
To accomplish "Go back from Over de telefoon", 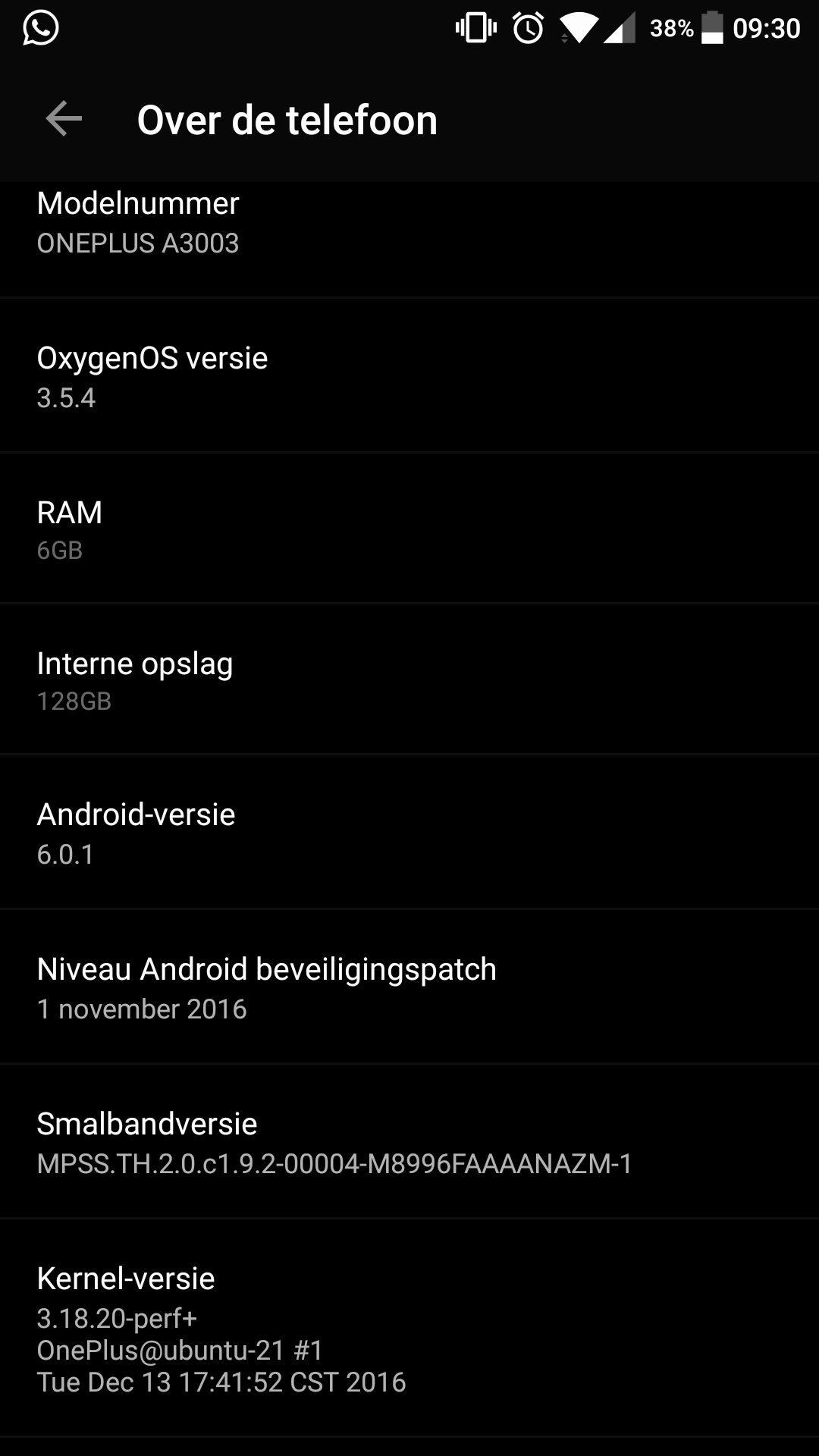I will (x=64, y=119).
